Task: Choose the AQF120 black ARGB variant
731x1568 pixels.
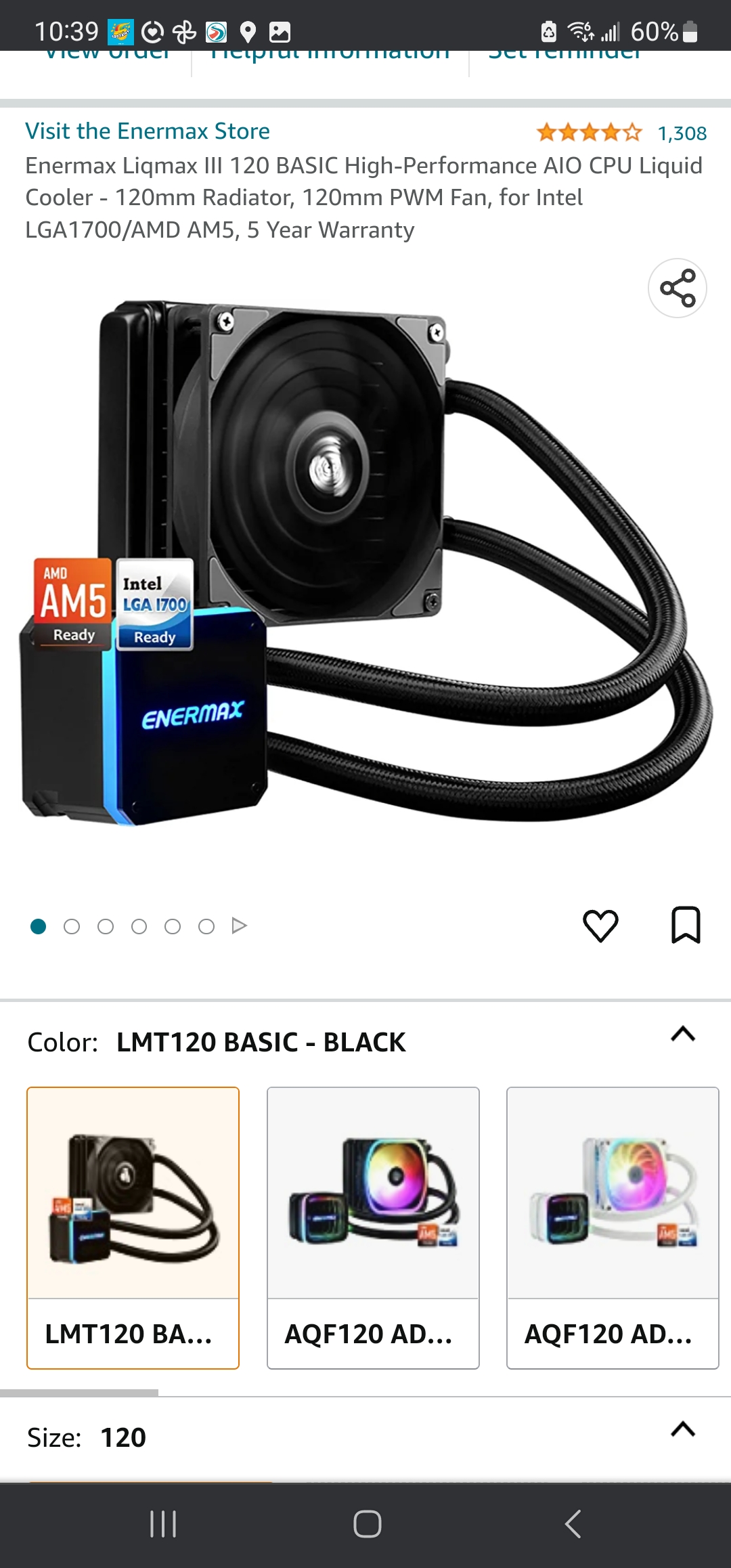Action: [x=373, y=1227]
